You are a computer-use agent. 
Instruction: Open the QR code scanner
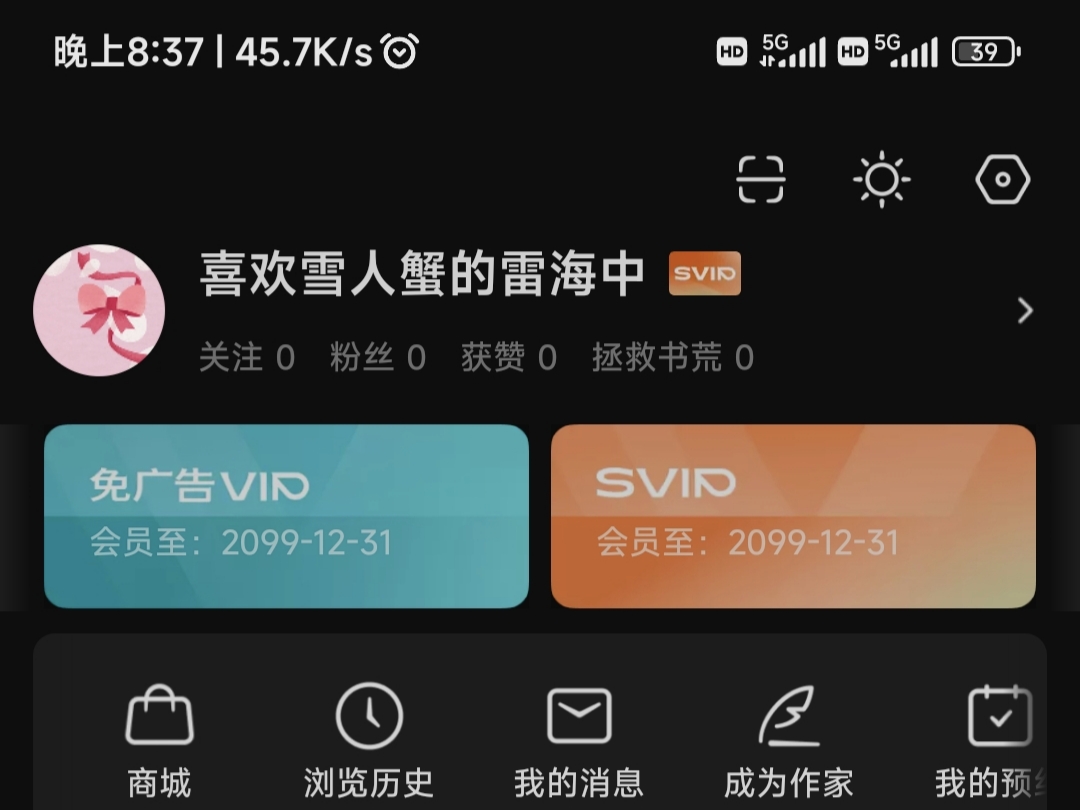761,180
